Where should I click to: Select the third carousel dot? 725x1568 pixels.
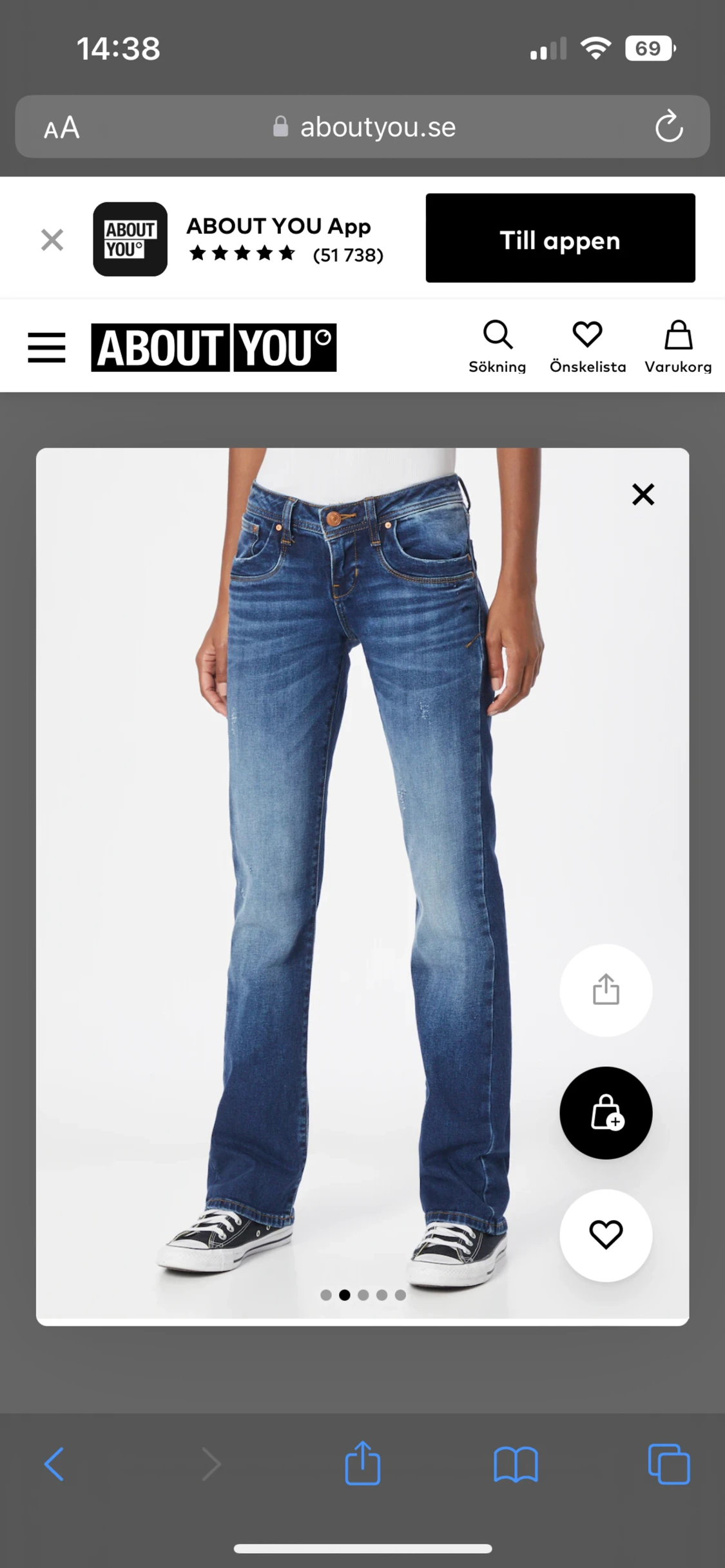(363, 1295)
